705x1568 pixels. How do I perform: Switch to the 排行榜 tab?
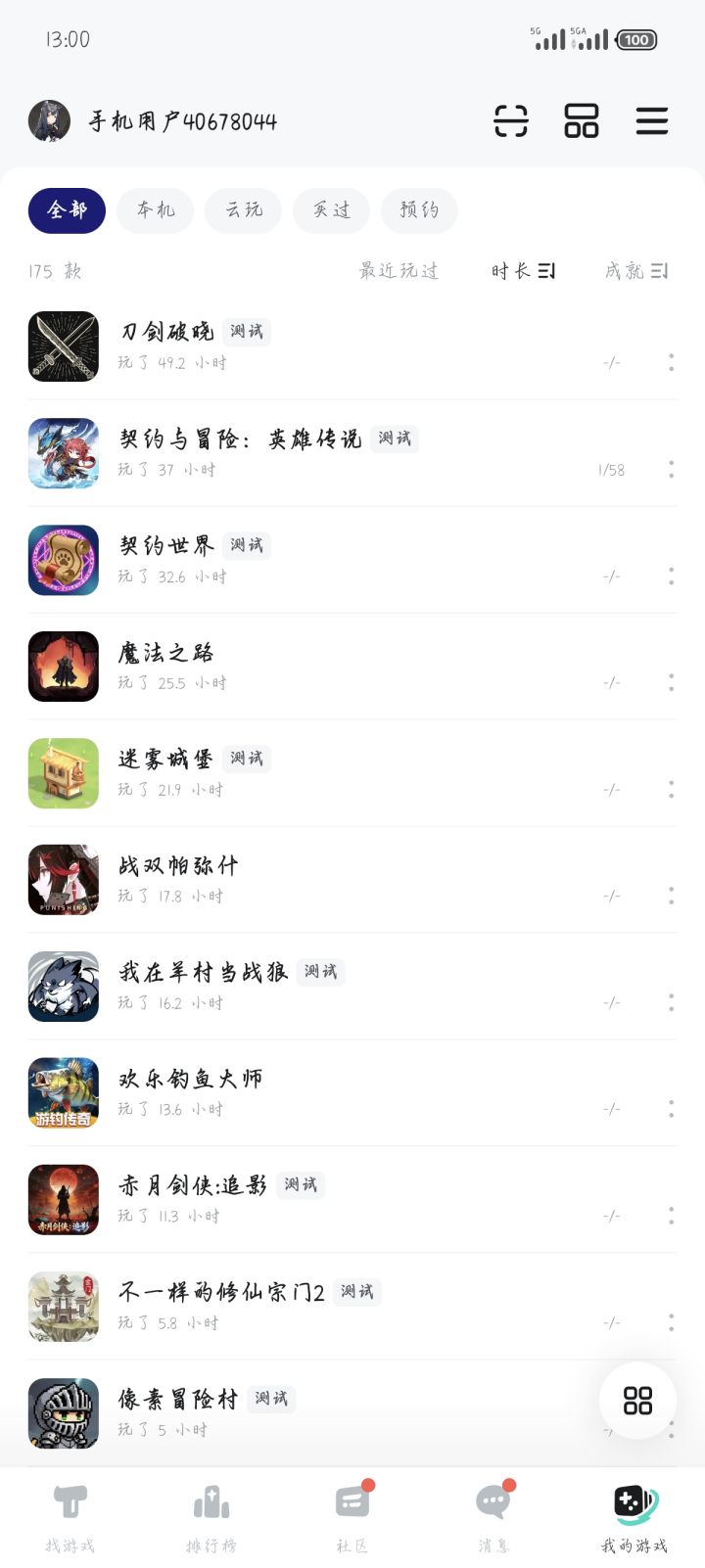coord(211,1518)
